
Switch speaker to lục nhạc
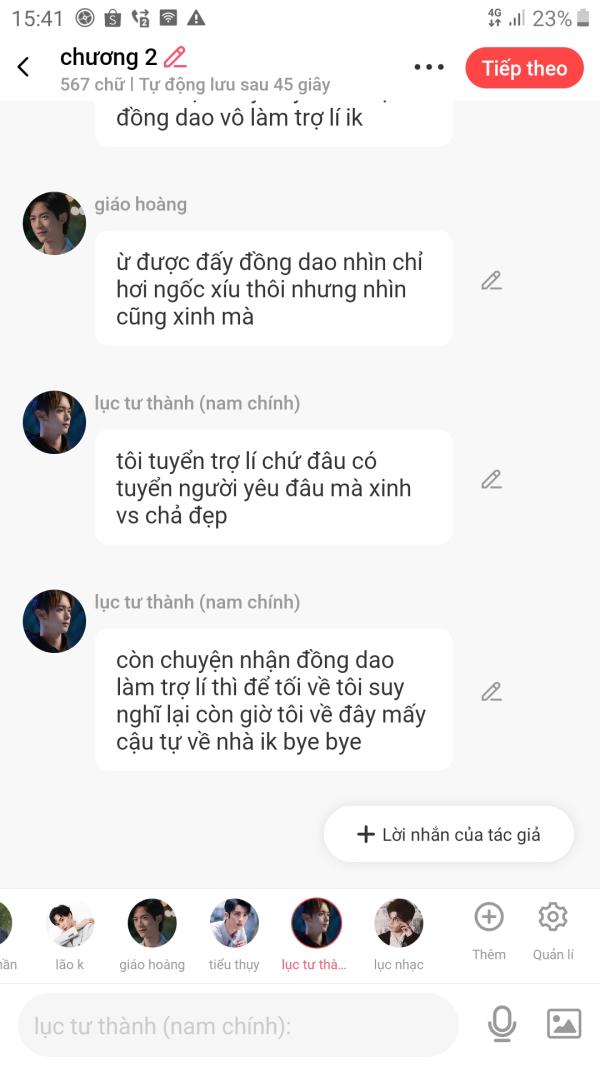(x=398, y=924)
